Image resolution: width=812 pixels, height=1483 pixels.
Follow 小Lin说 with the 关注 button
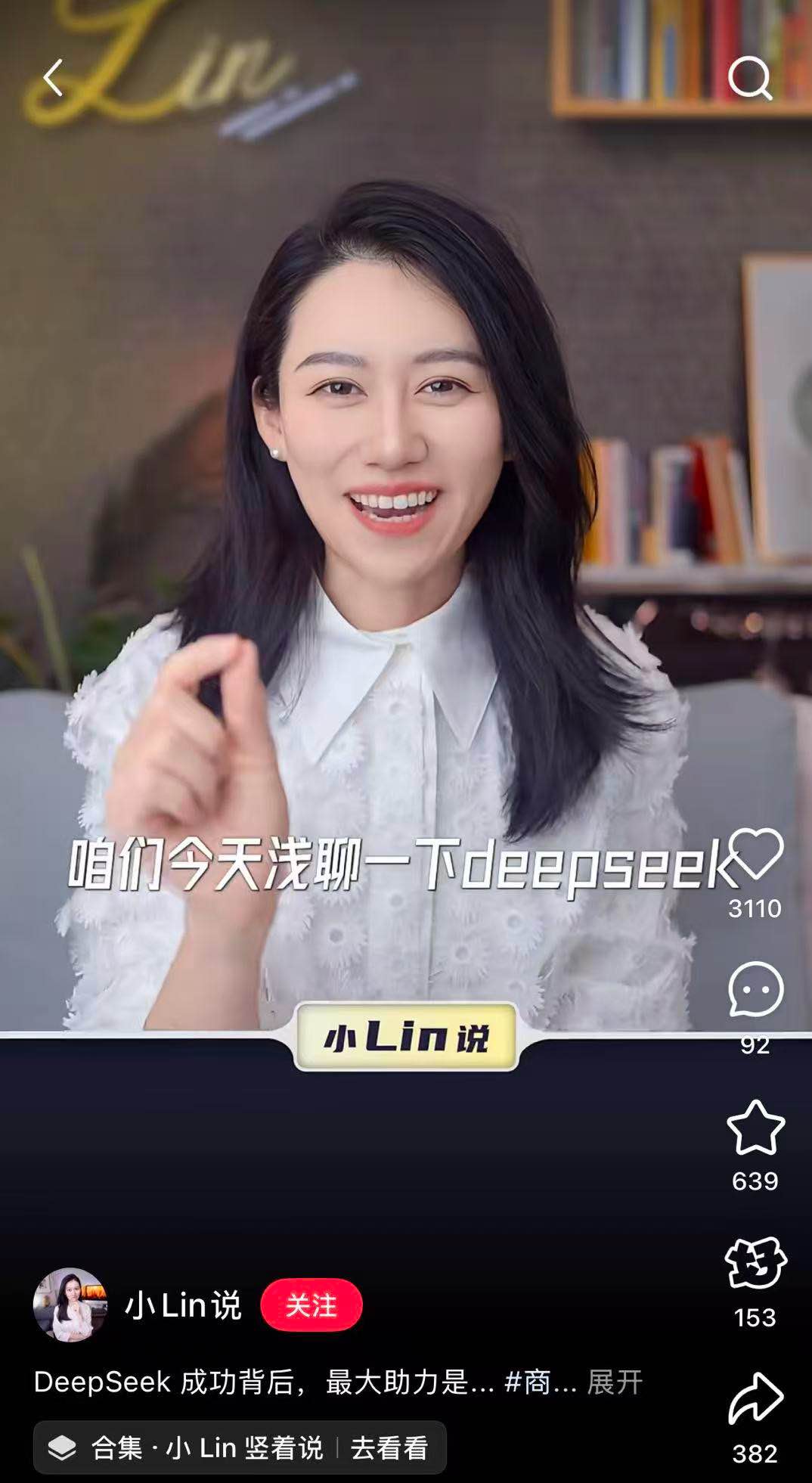311,1305
